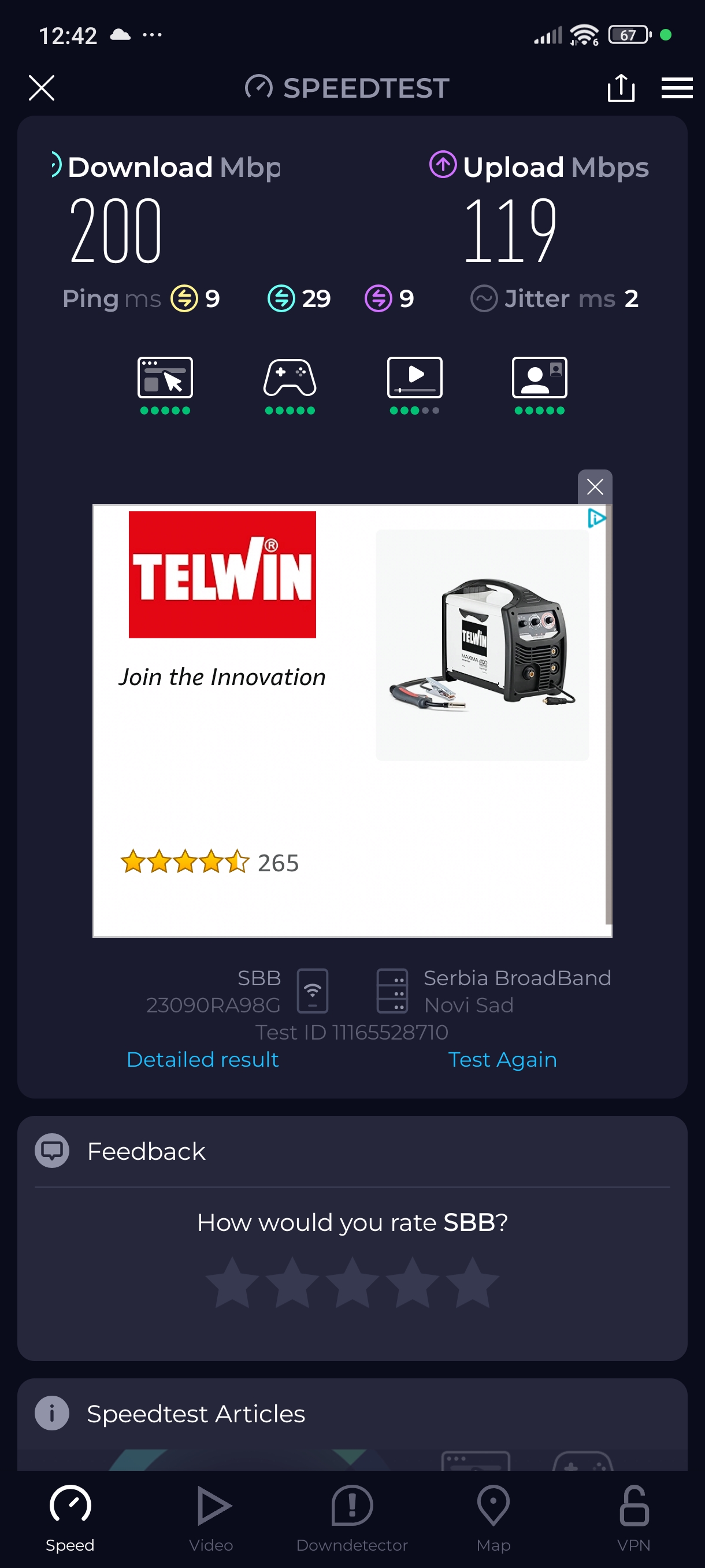Open gaming experience score

pyautogui.click(x=290, y=384)
